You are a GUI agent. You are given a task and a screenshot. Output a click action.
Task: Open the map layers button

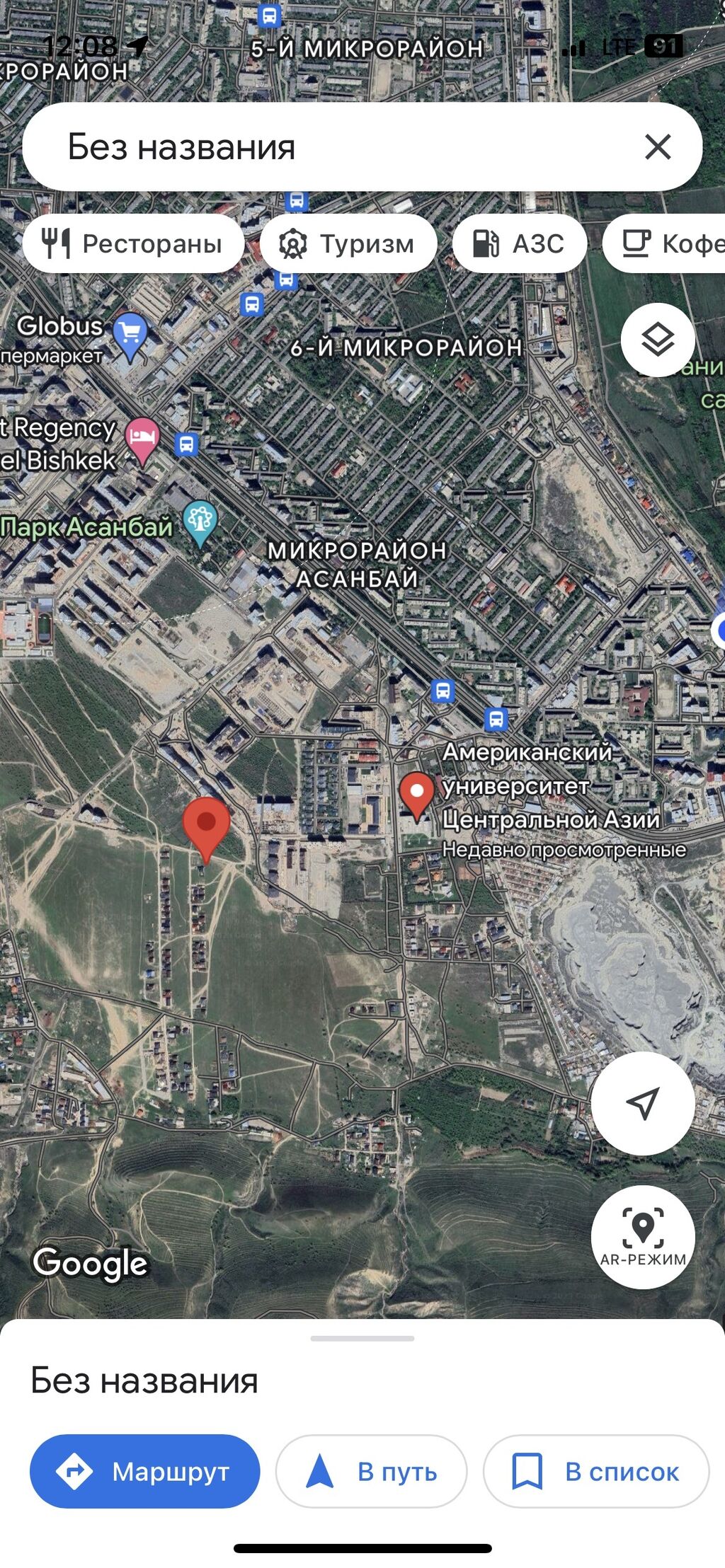click(x=658, y=340)
